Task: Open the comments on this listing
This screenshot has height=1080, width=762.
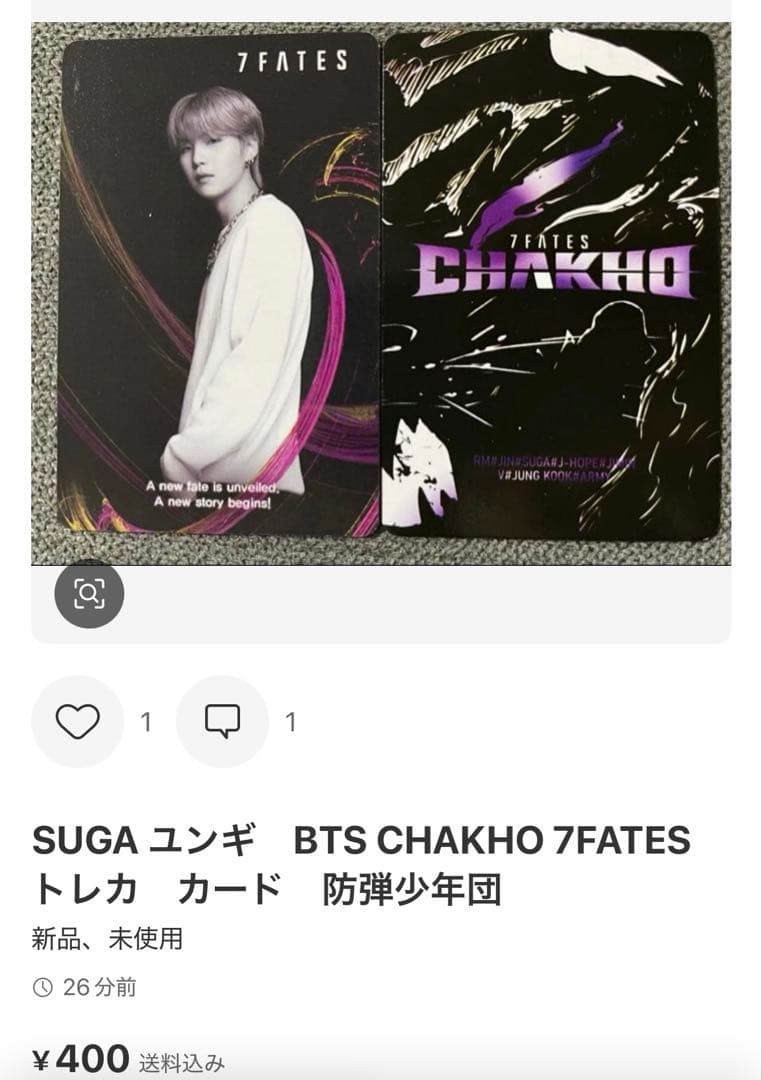Action: pos(222,722)
